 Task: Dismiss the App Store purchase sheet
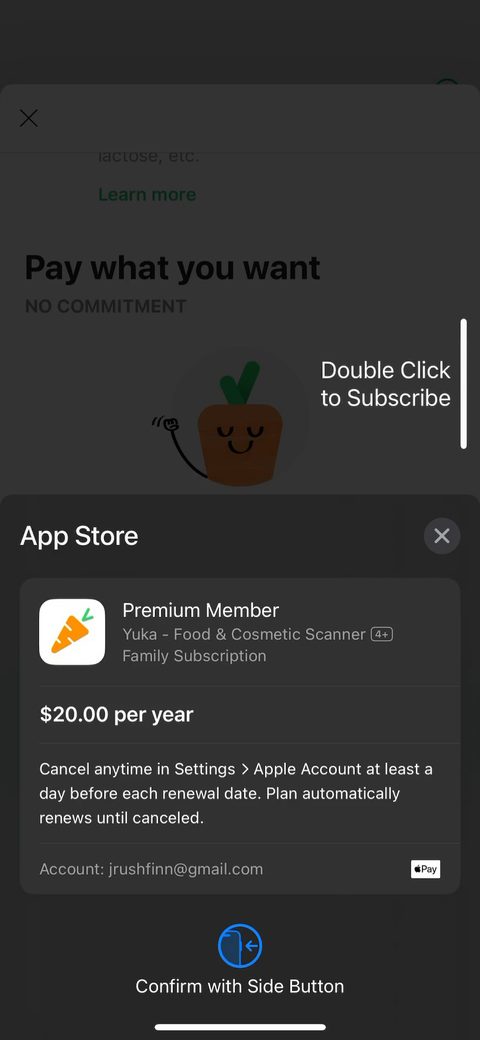(442, 536)
